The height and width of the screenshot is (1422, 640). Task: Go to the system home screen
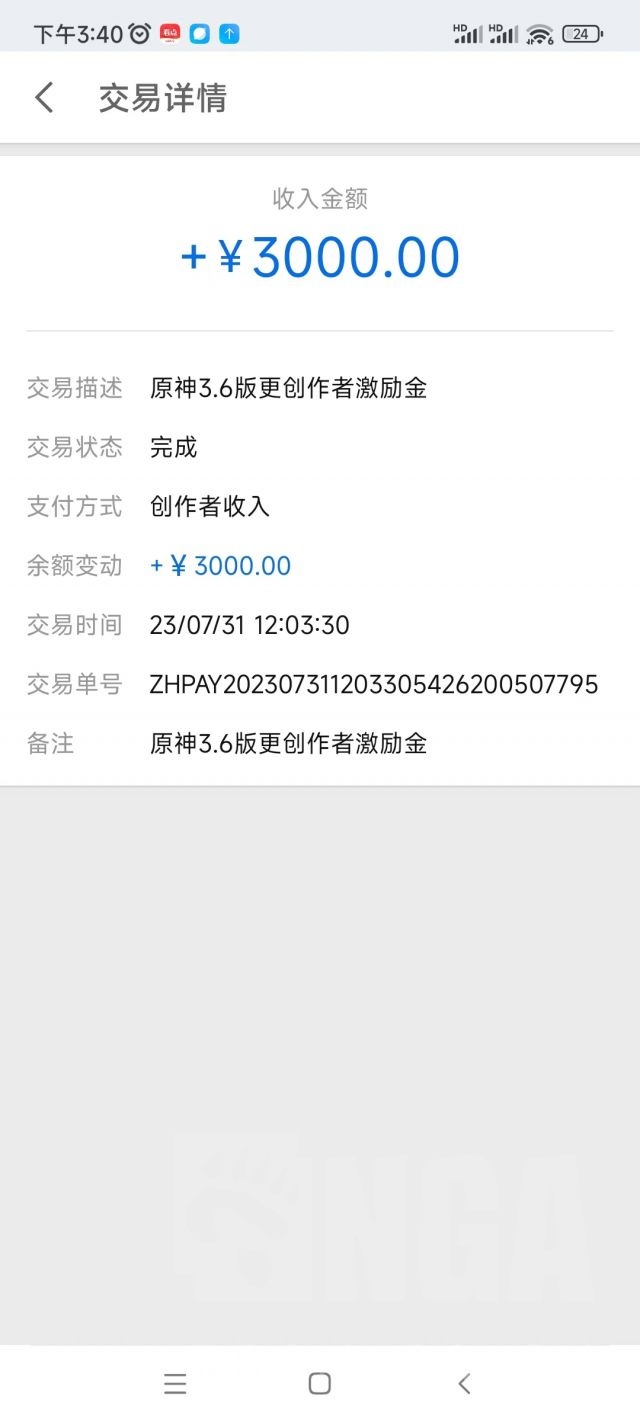320,1383
